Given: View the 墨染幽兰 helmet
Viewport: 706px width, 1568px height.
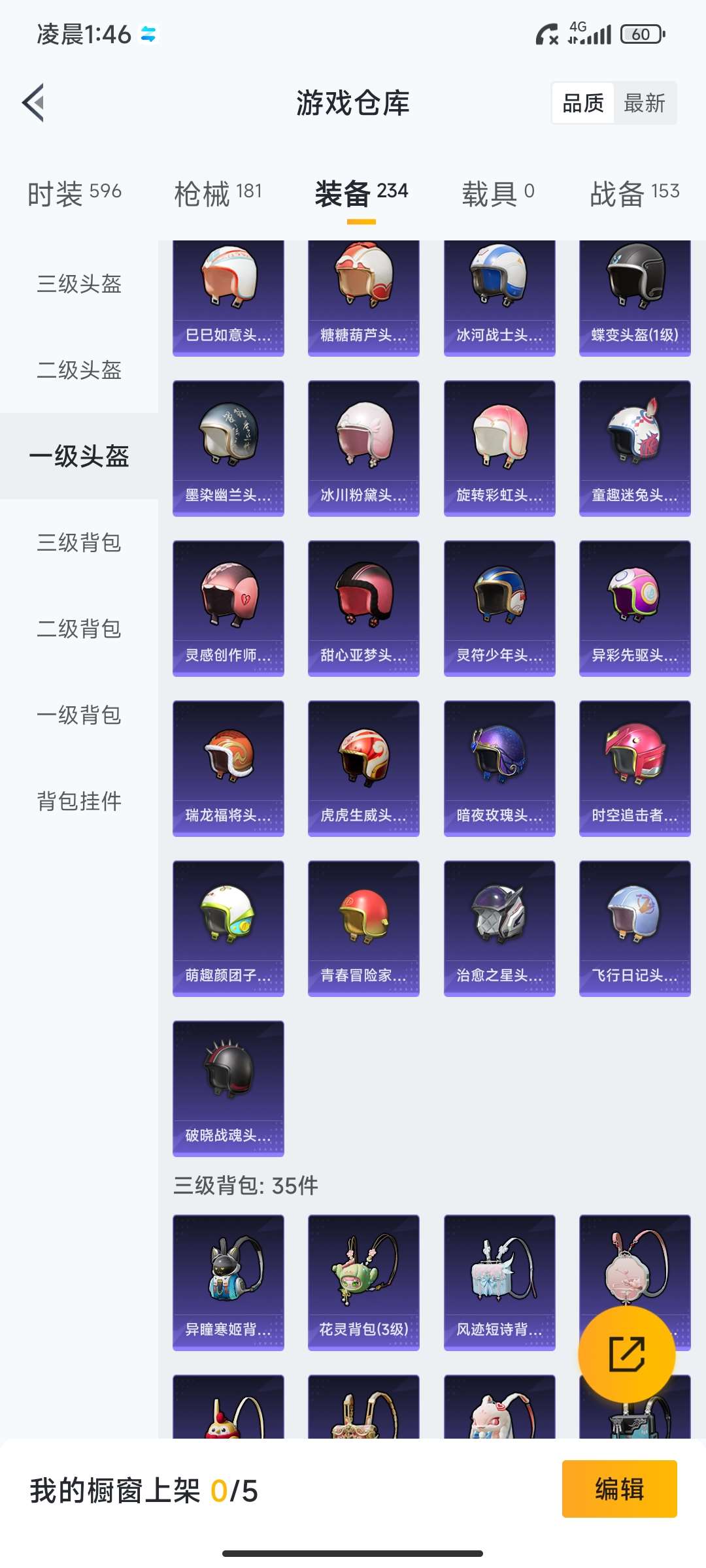Looking at the screenshot, I should point(228,448).
